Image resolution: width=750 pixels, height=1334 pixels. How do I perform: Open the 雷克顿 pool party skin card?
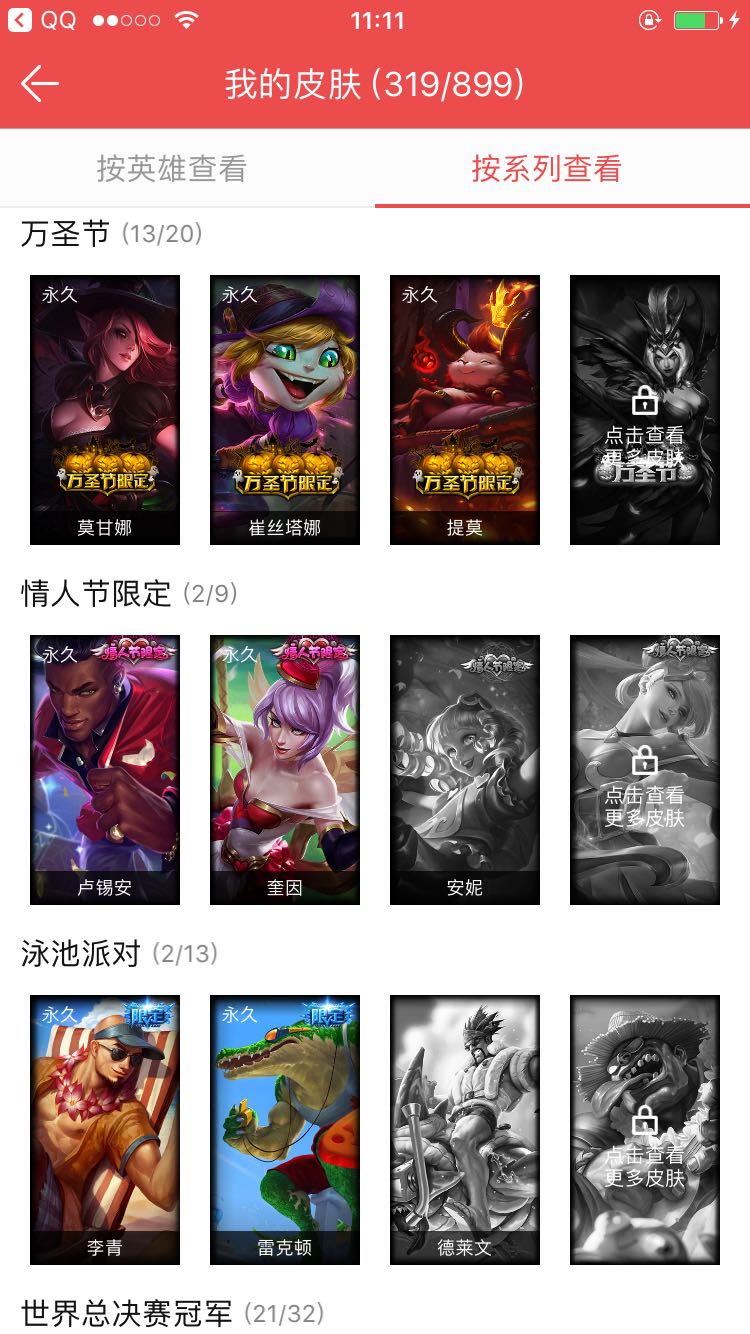[x=285, y=1130]
